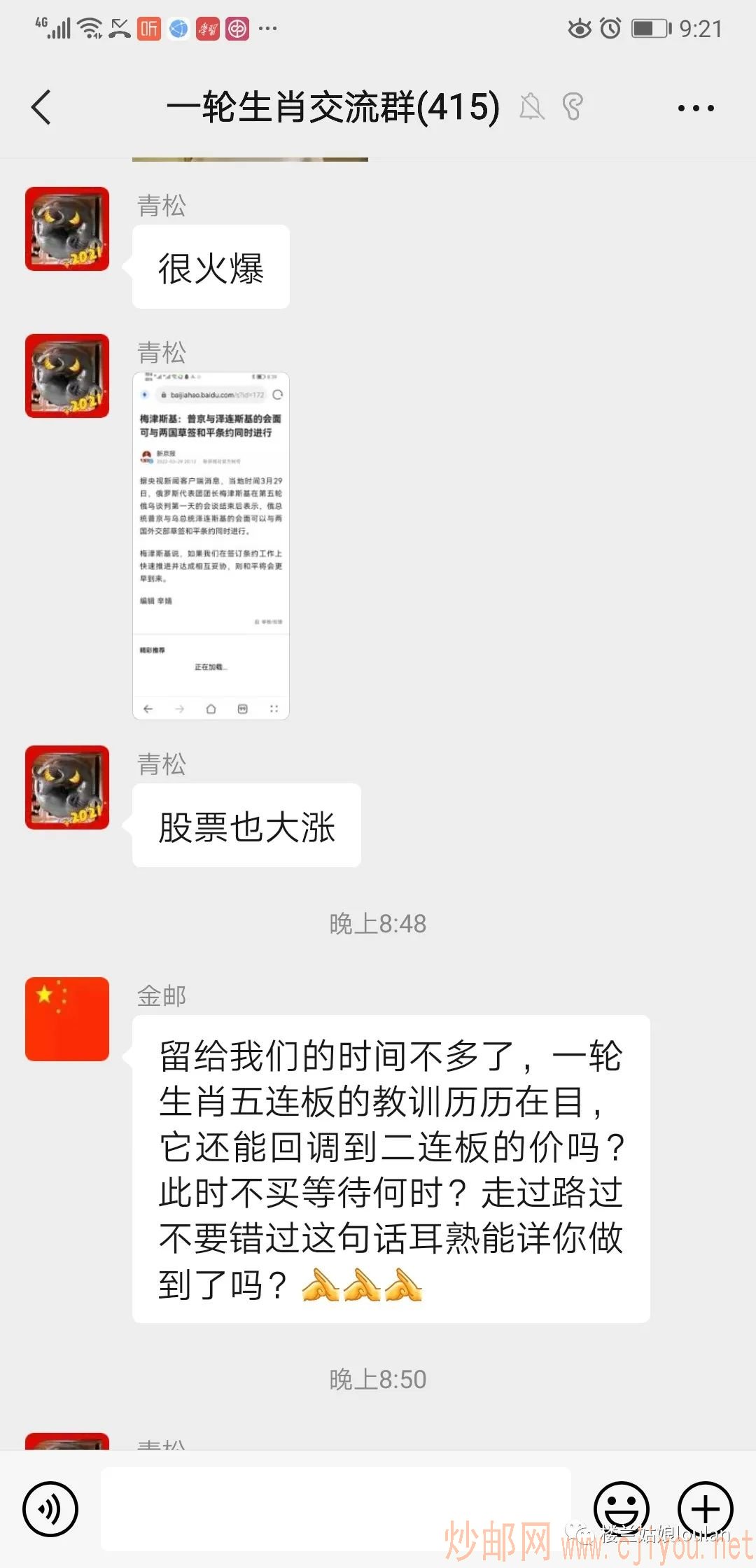Viewport: 756px width, 1568px height.
Task: Go back from the group chat
Action: coord(42,108)
